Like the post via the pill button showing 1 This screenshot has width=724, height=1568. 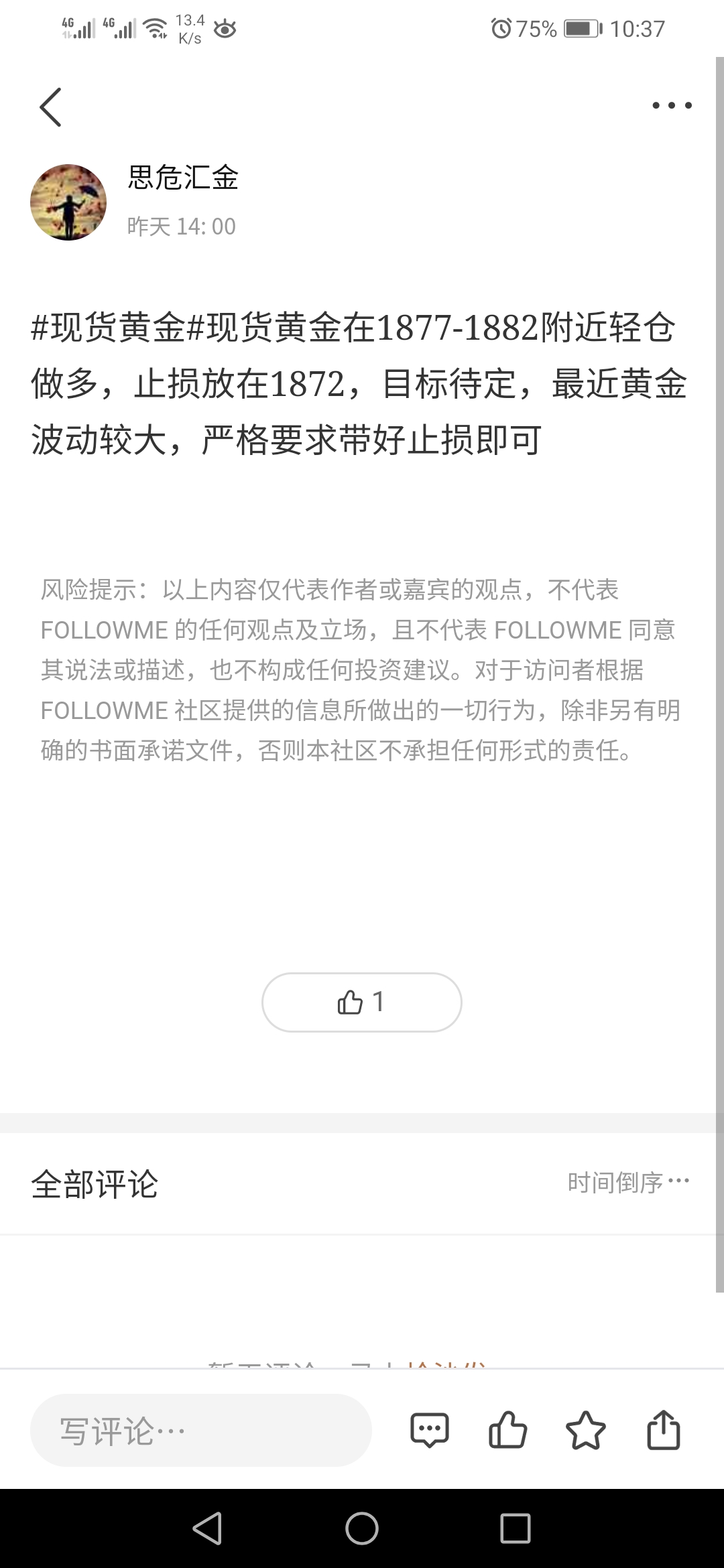361,1002
